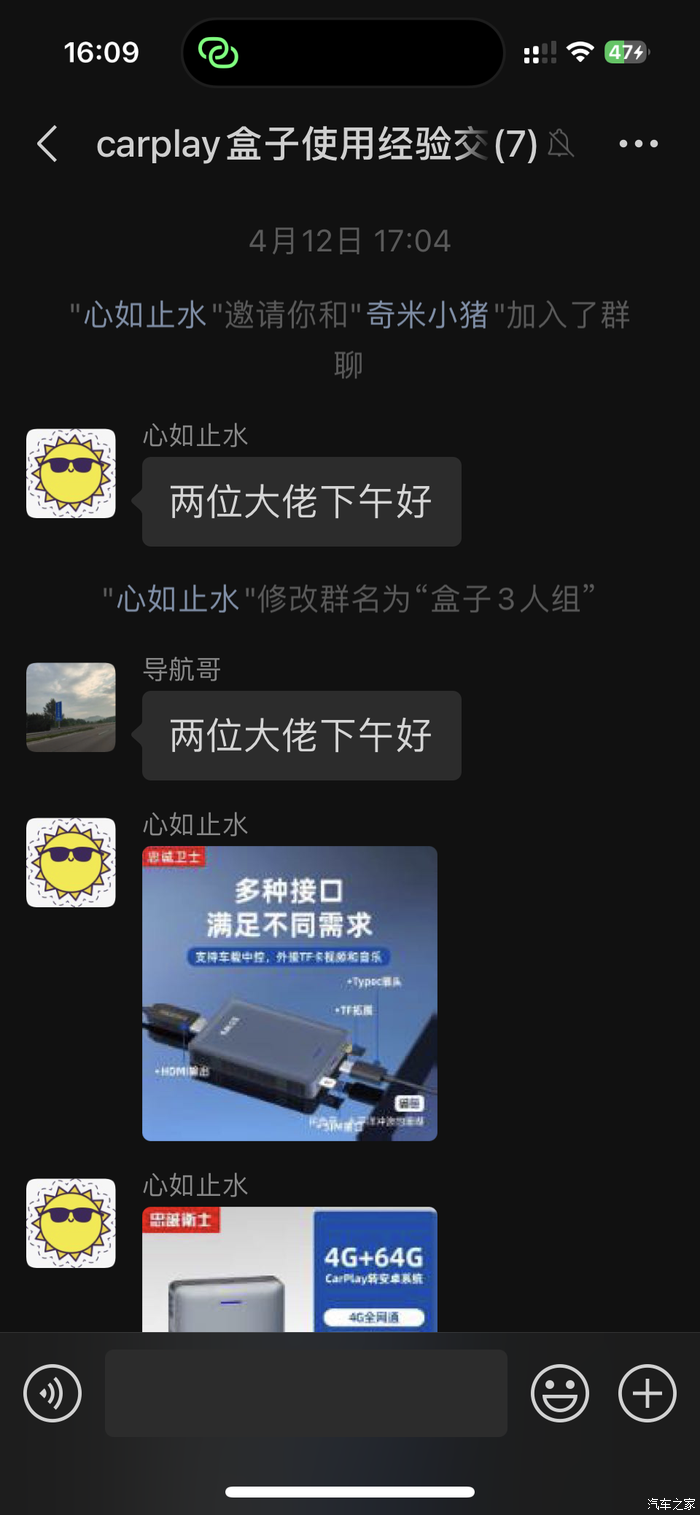The height and width of the screenshot is (1515, 700).
Task: Open the emoji sticker panel
Action: tap(560, 1393)
